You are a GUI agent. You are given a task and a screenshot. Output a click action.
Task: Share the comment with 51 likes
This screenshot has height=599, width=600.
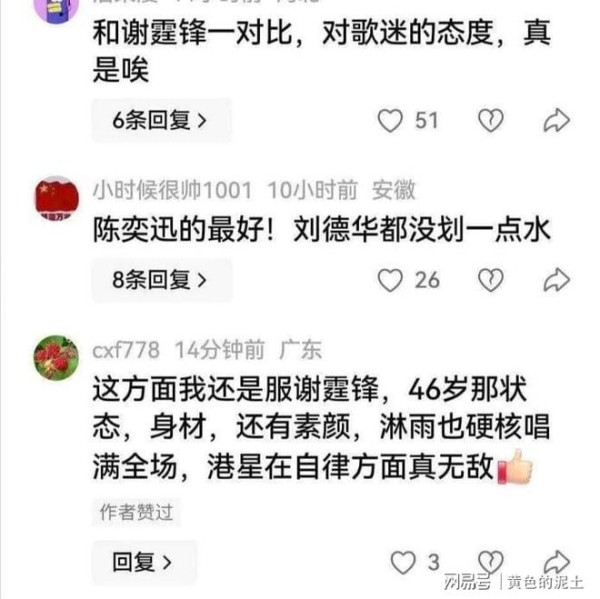click(x=556, y=121)
